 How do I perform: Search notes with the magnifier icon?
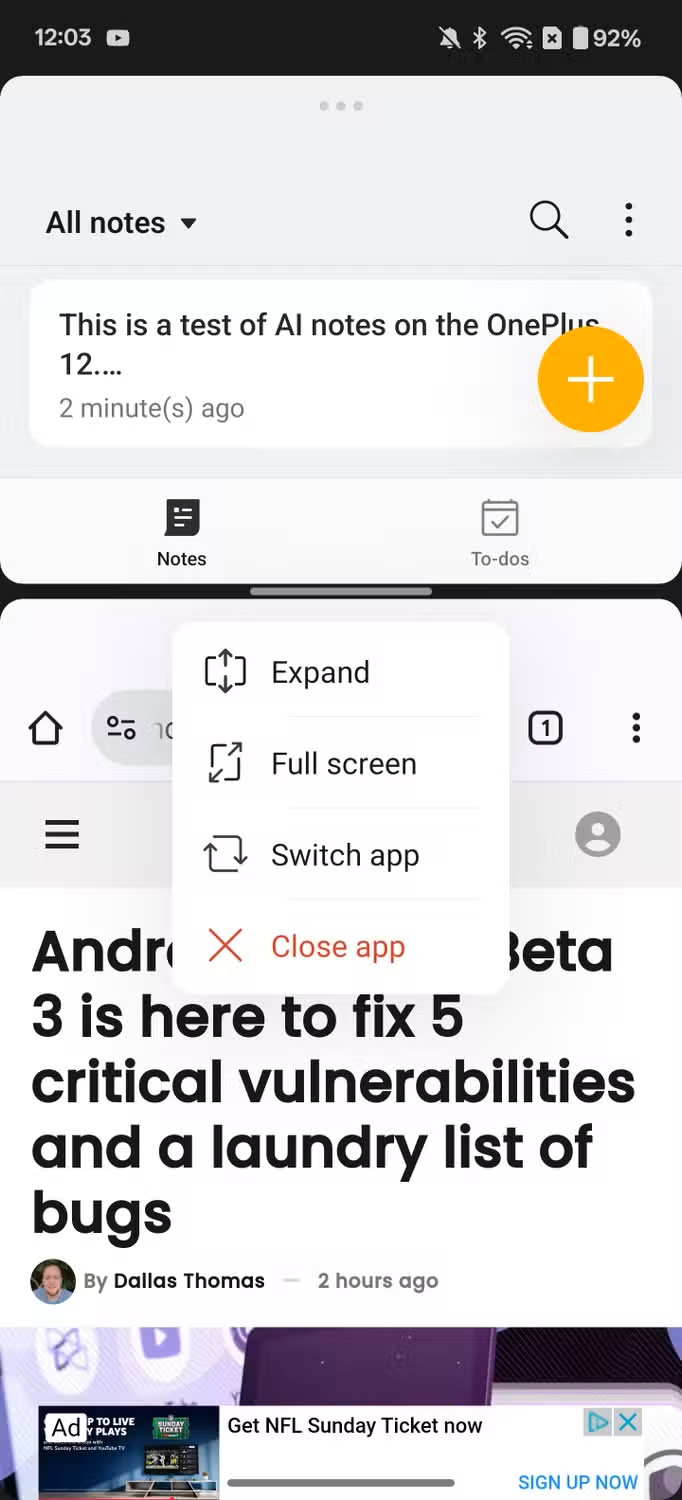tap(548, 219)
